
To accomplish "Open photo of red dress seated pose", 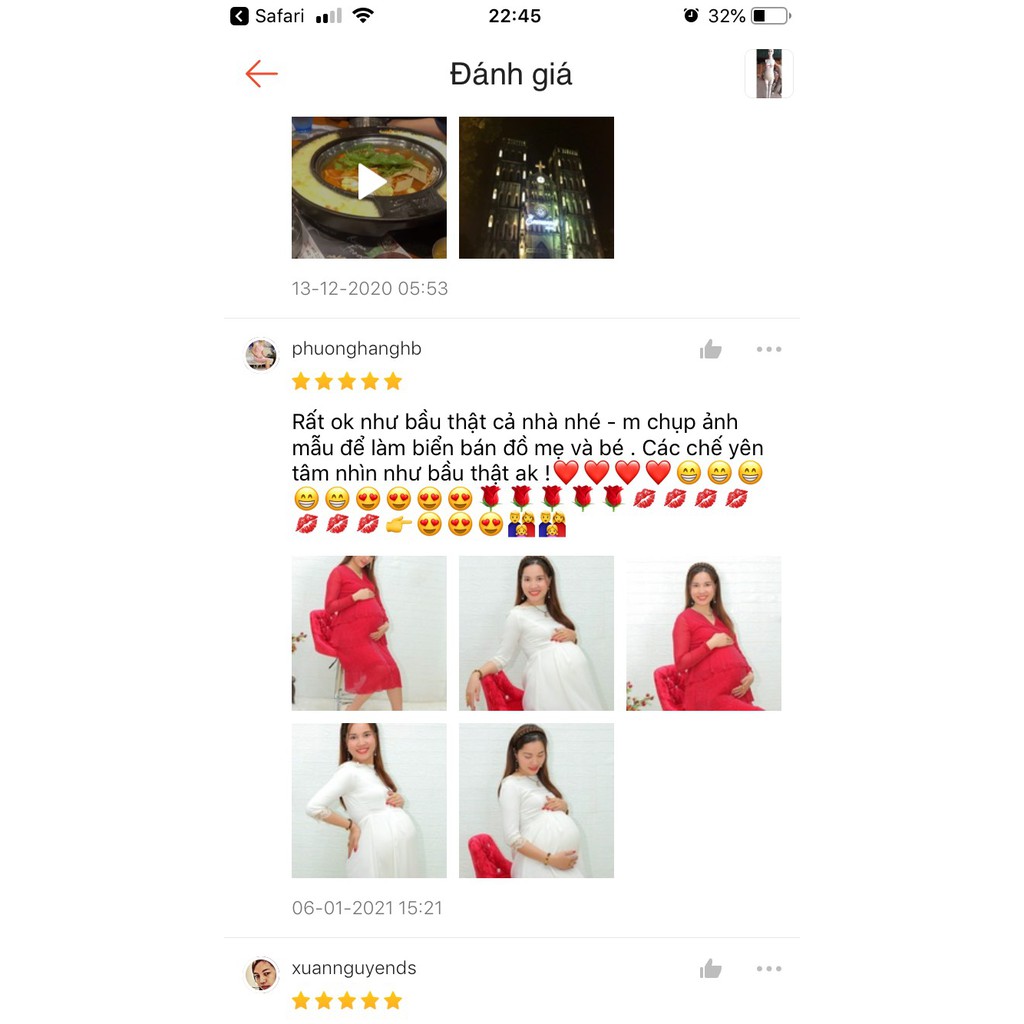I will tap(703, 633).
